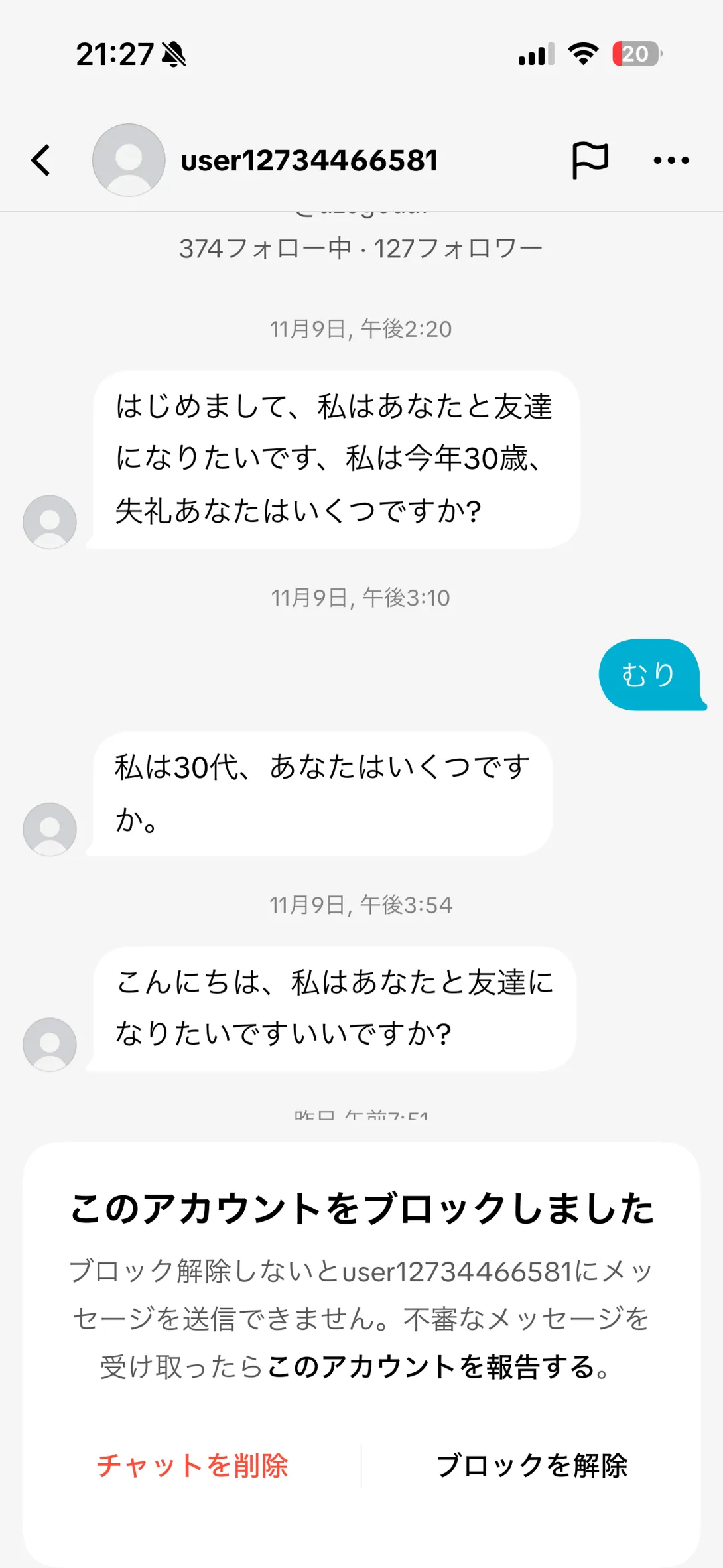Open sender avatar beside こんにちは message
Viewport: 723px width, 1568px height.
(x=50, y=1044)
